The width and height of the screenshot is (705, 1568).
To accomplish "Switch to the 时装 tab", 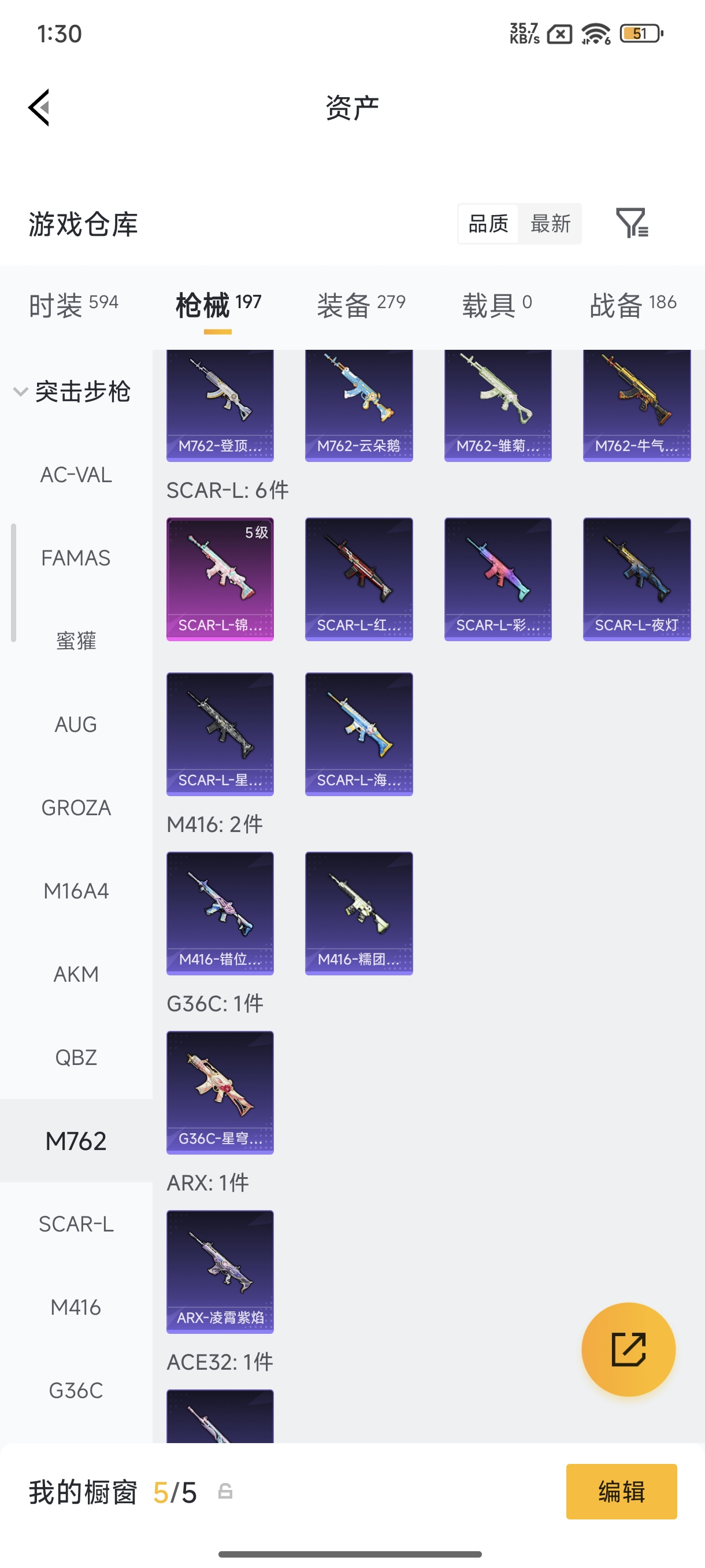I will point(73,304).
